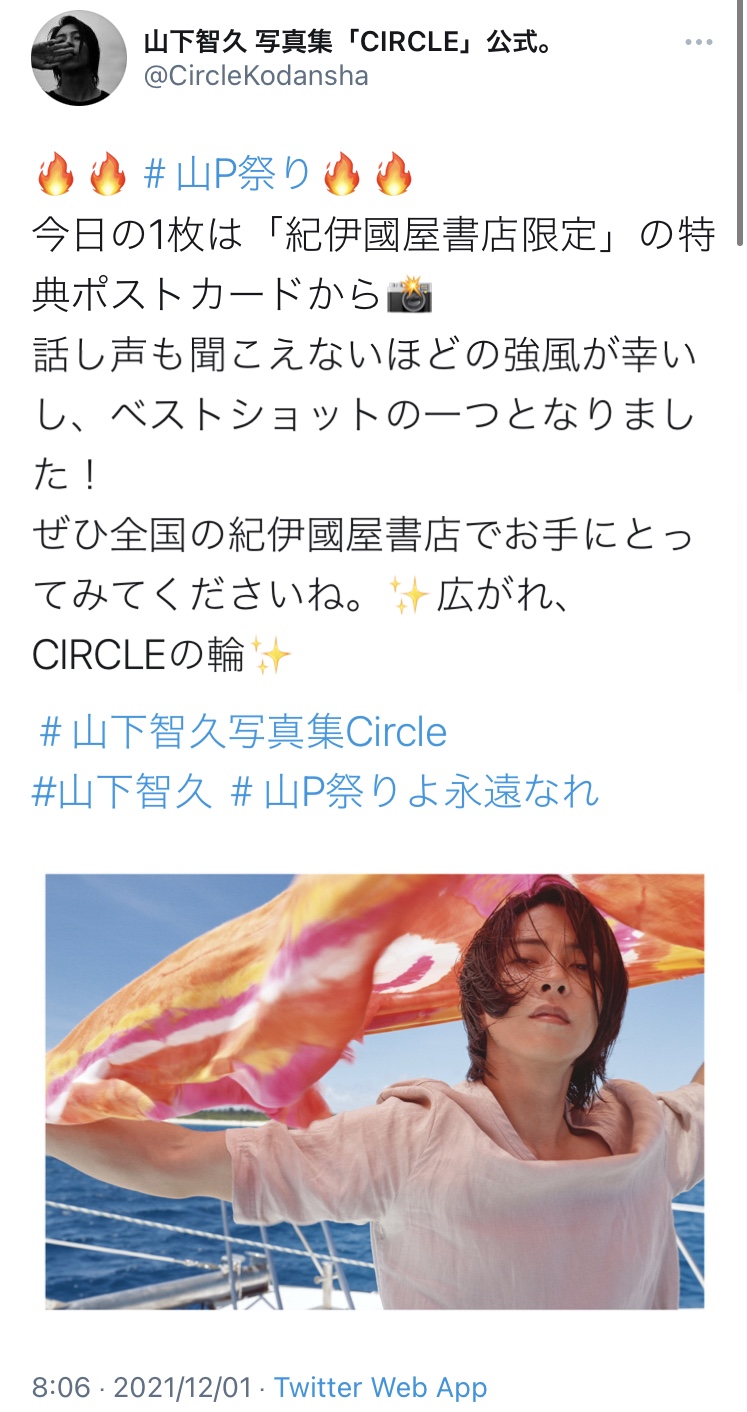Open the #山P祭り hashtag with flames
Screen dimensions: 747x1412
point(228,176)
